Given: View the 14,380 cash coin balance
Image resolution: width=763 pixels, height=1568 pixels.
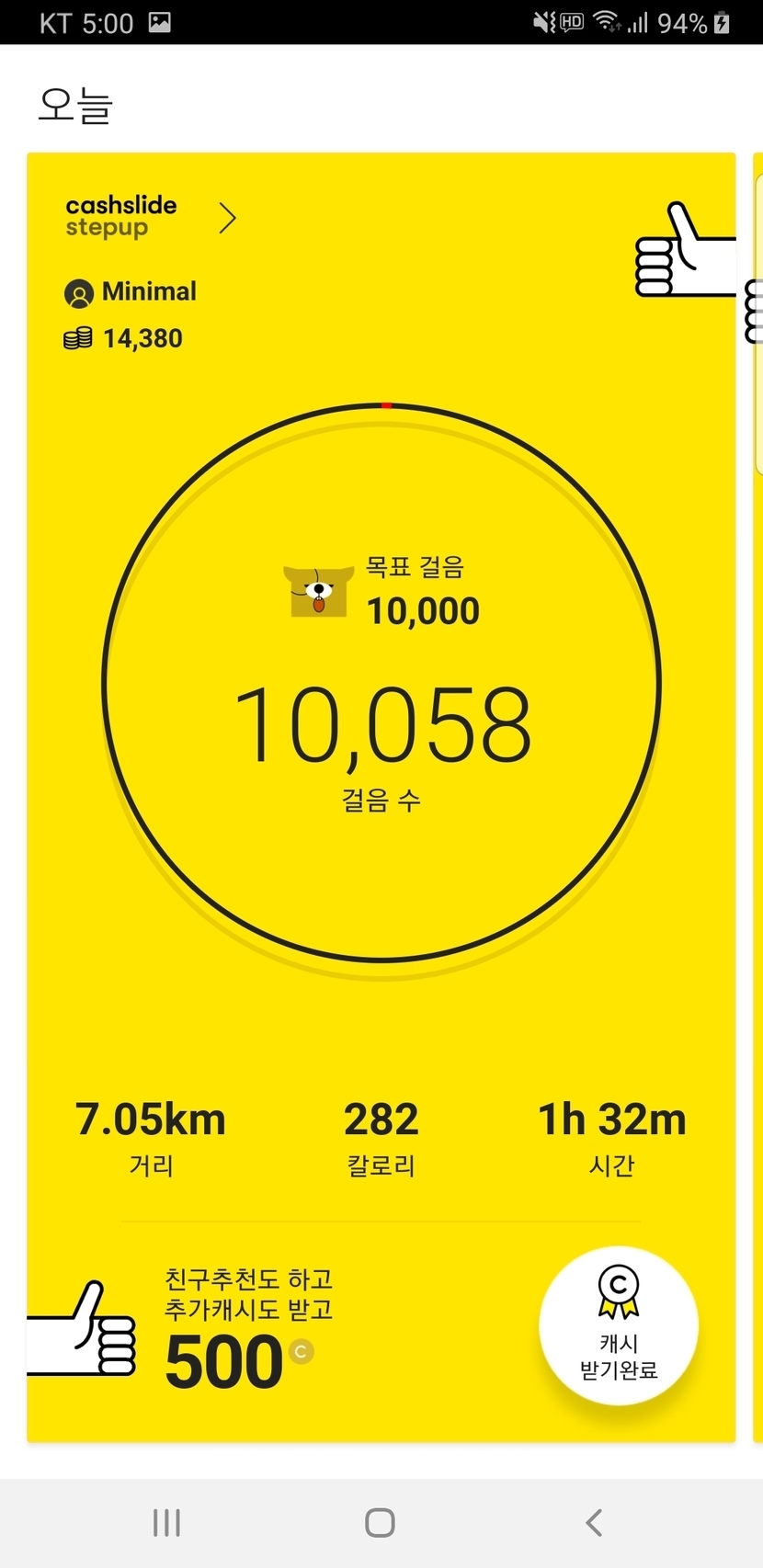Looking at the screenshot, I should [123, 338].
